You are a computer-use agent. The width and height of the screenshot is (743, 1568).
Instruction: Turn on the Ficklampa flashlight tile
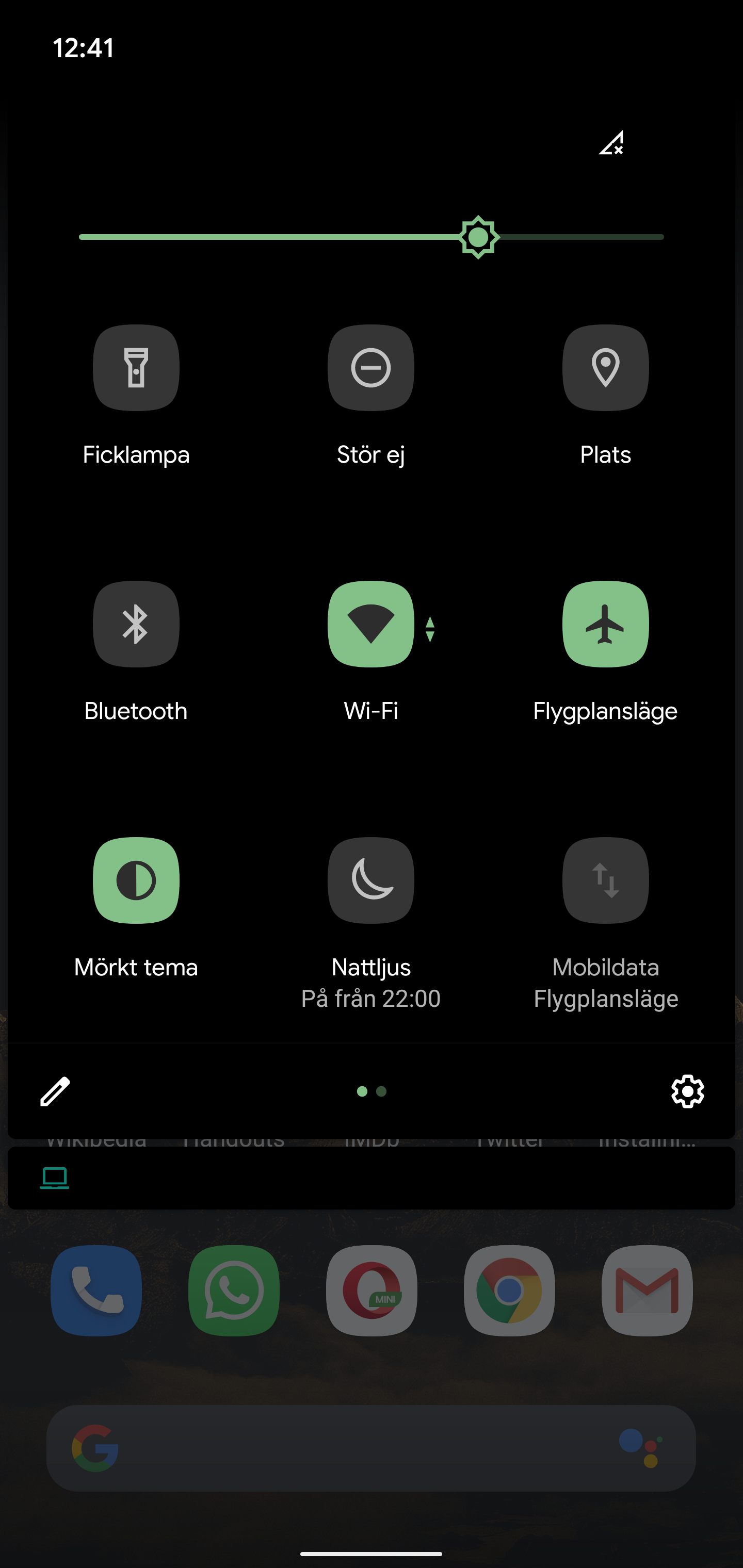136,368
